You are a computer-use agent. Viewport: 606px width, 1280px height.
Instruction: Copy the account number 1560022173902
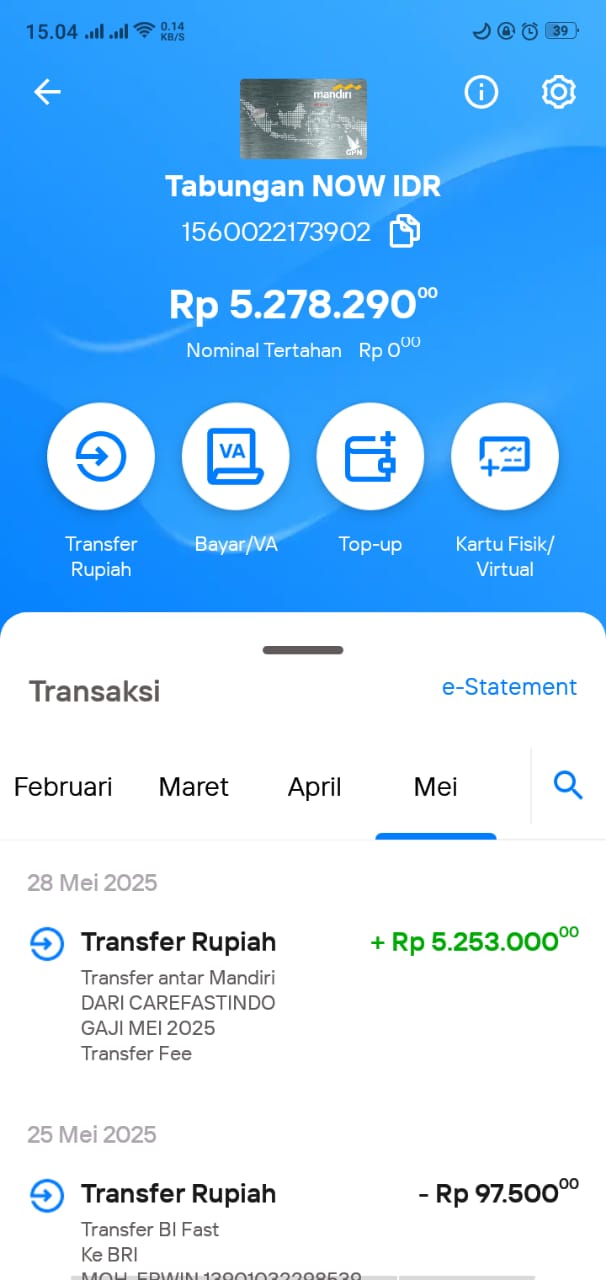(405, 231)
